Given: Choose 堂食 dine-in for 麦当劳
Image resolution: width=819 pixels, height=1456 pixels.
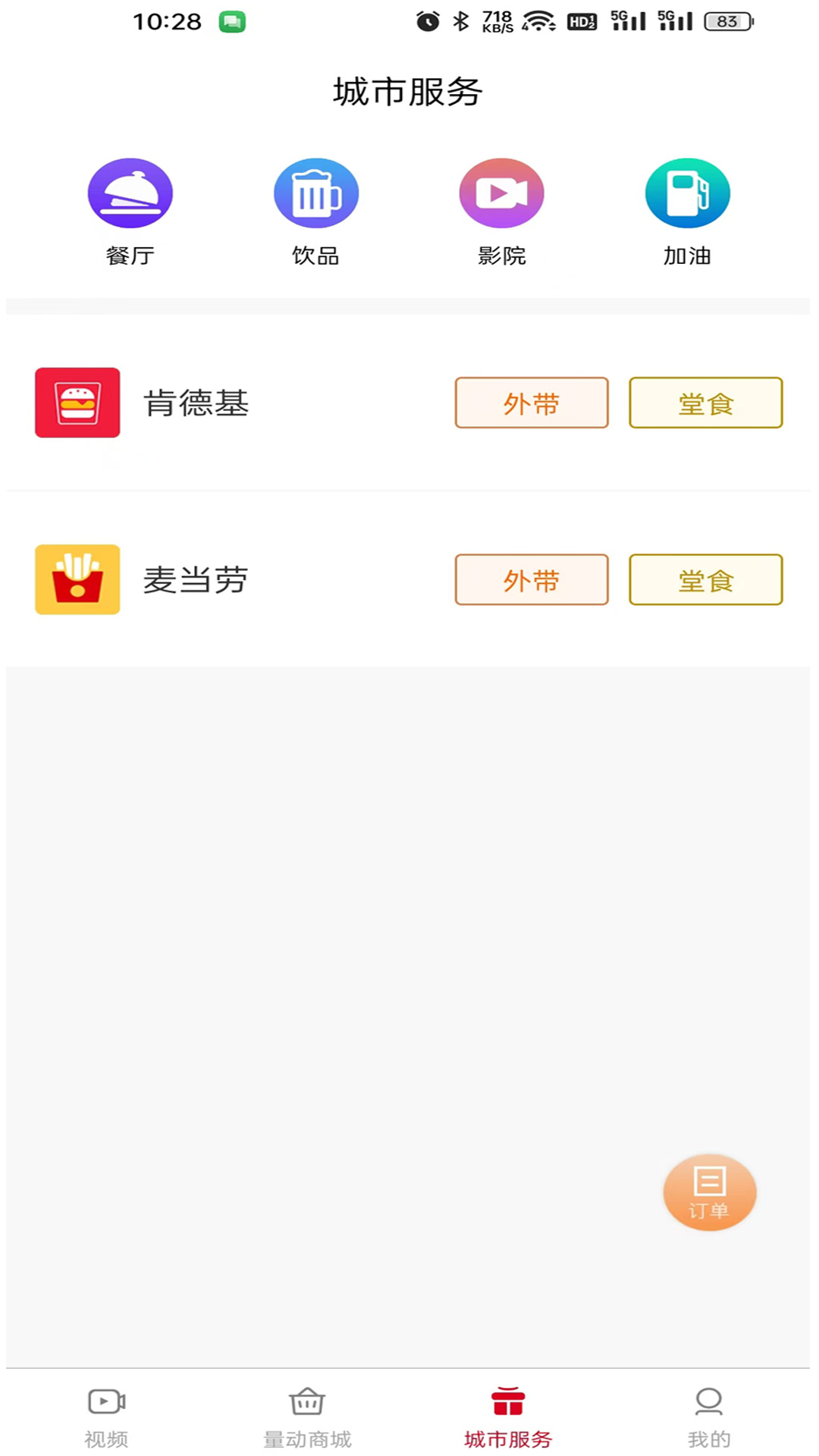Looking at the screenshot, I should click(705, 579).
